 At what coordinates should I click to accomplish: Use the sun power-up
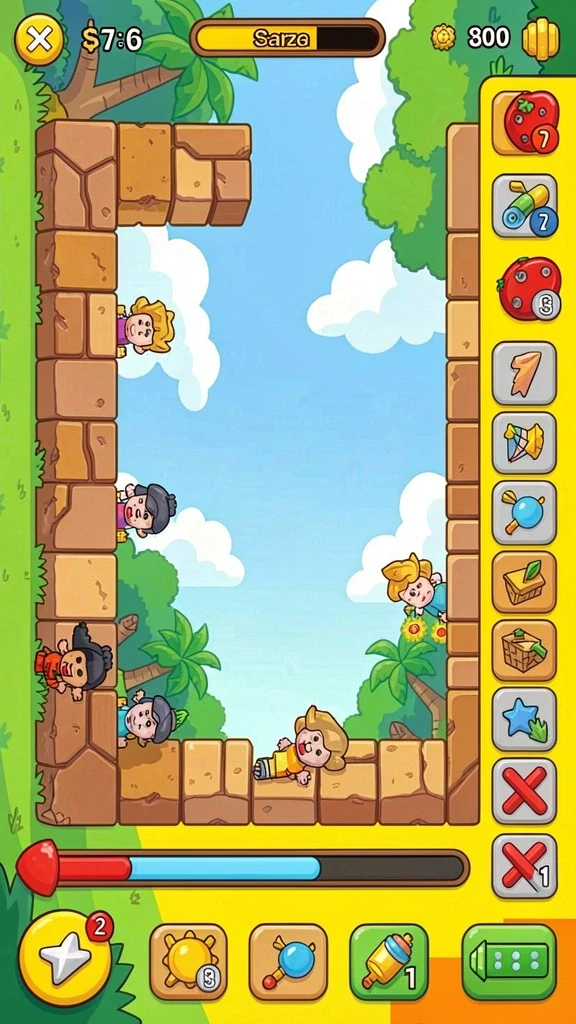[x=189, y=962]
